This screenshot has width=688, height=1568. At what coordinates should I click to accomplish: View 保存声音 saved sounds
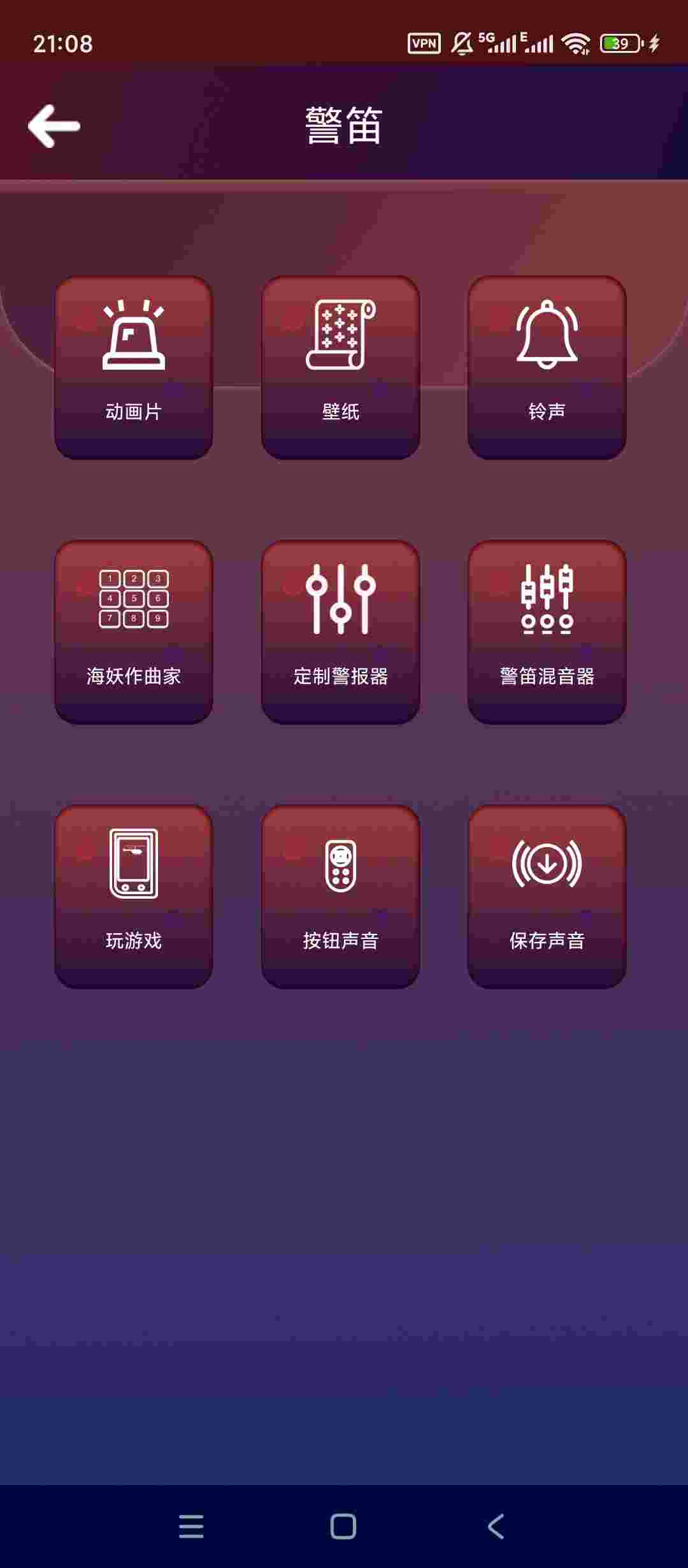[547, 896]
